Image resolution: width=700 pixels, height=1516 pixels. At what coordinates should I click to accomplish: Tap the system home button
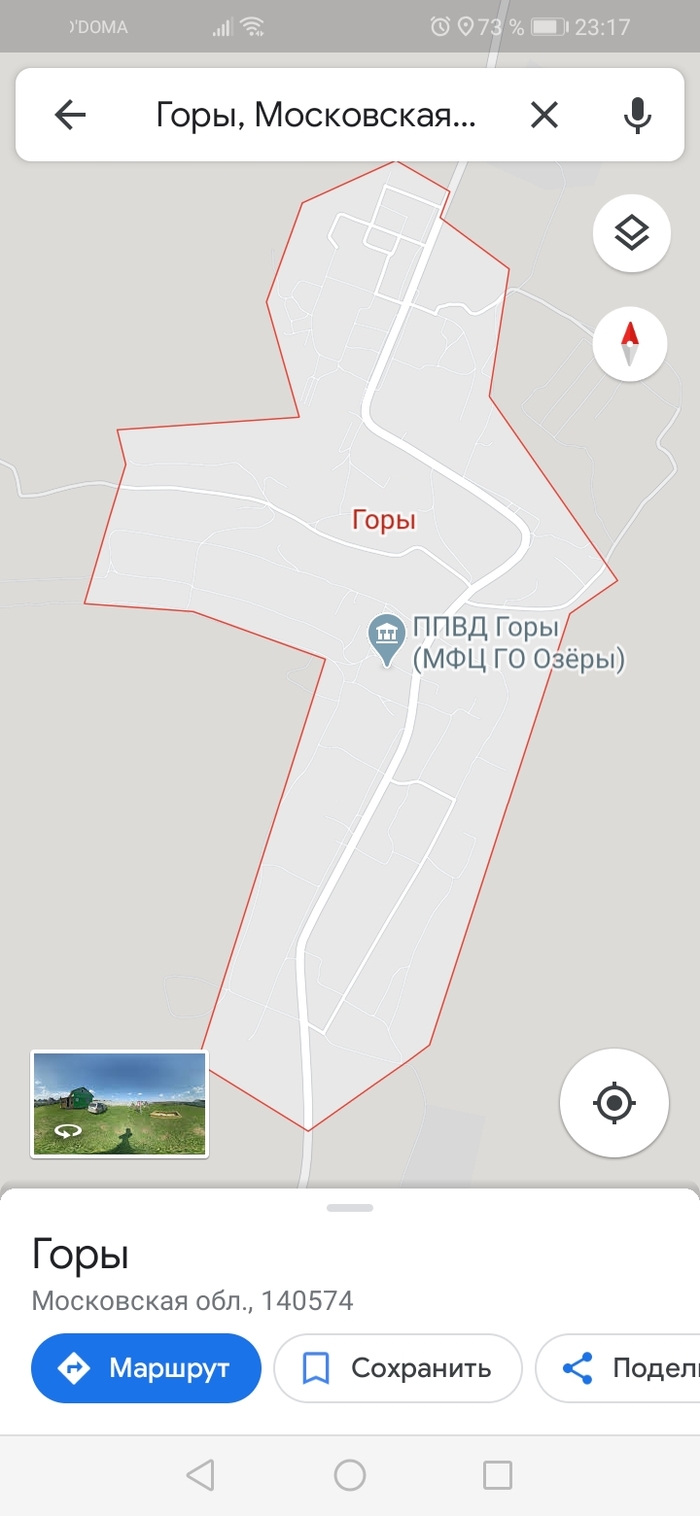(350, 1474)
